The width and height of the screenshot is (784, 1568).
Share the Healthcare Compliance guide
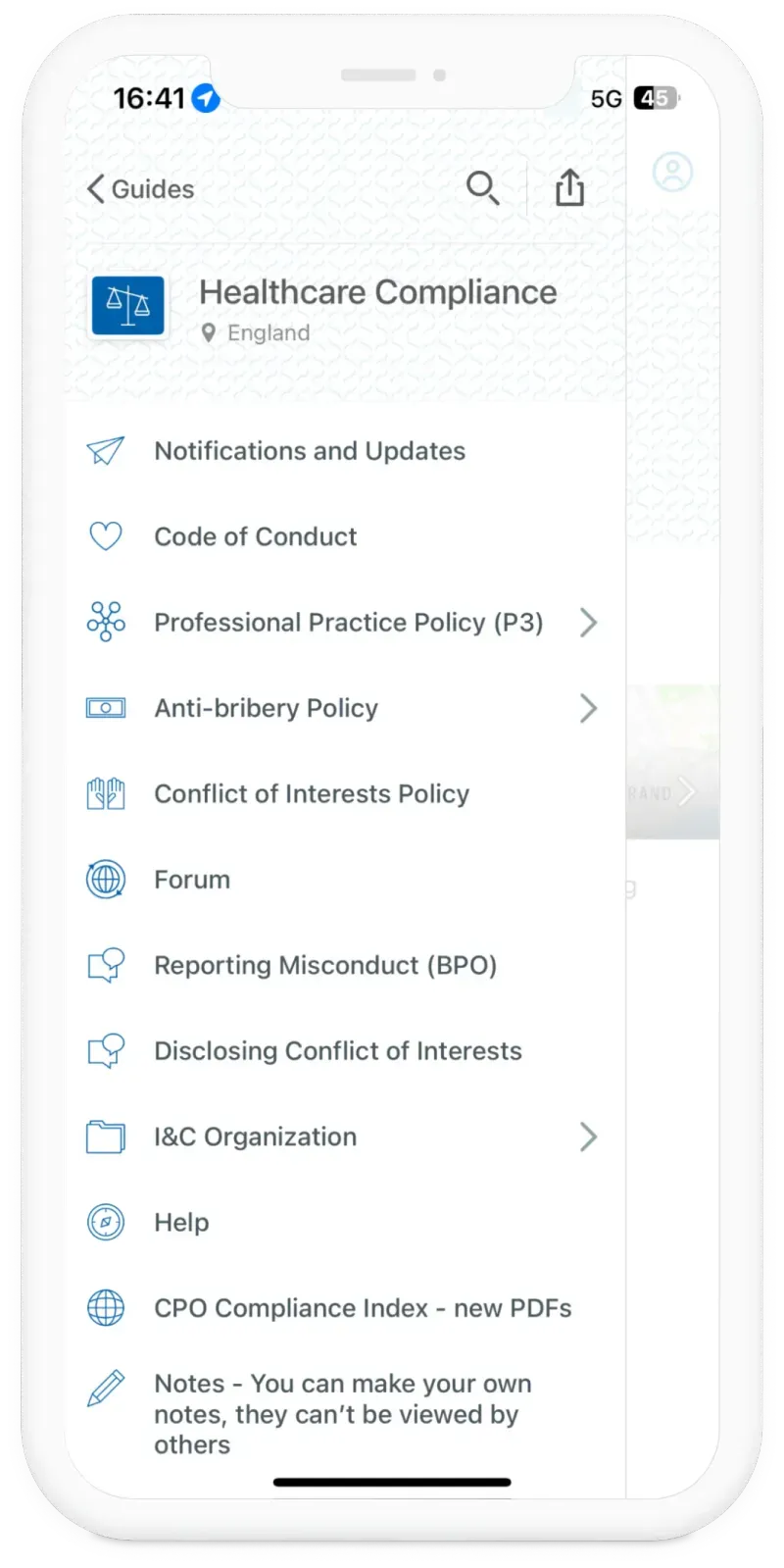569,187
